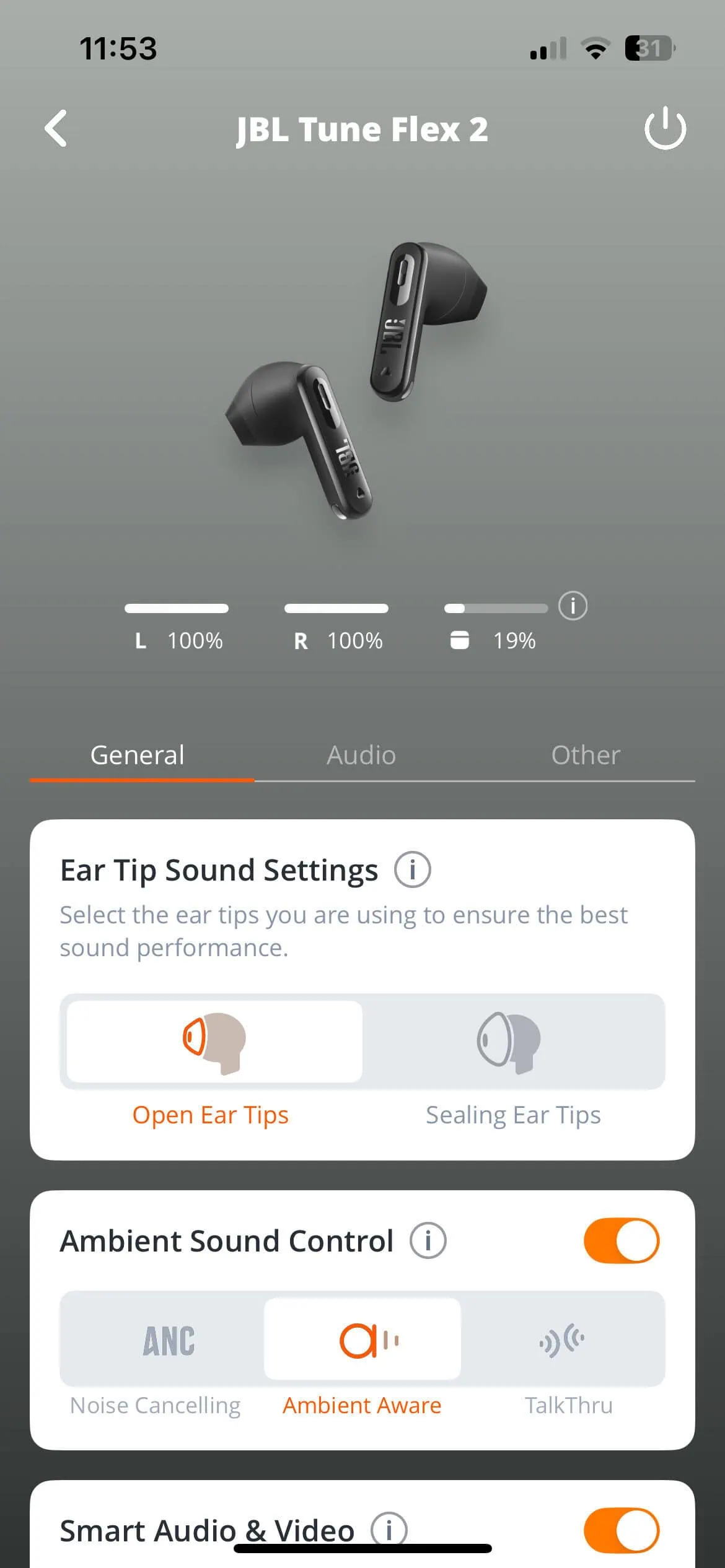Switch to the Other tab
The width and height of the screenshot is (725, 1568).
[x=586, y=755]
